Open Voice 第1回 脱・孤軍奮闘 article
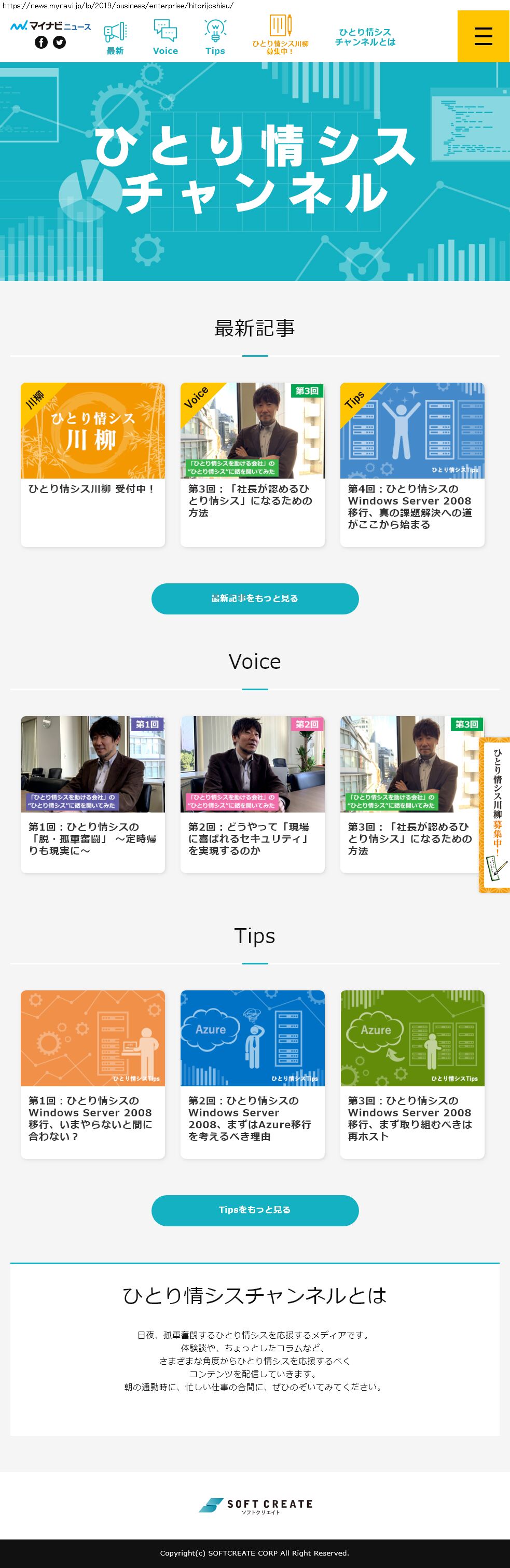The image size is (510, 1568). (x=93, y=794)
